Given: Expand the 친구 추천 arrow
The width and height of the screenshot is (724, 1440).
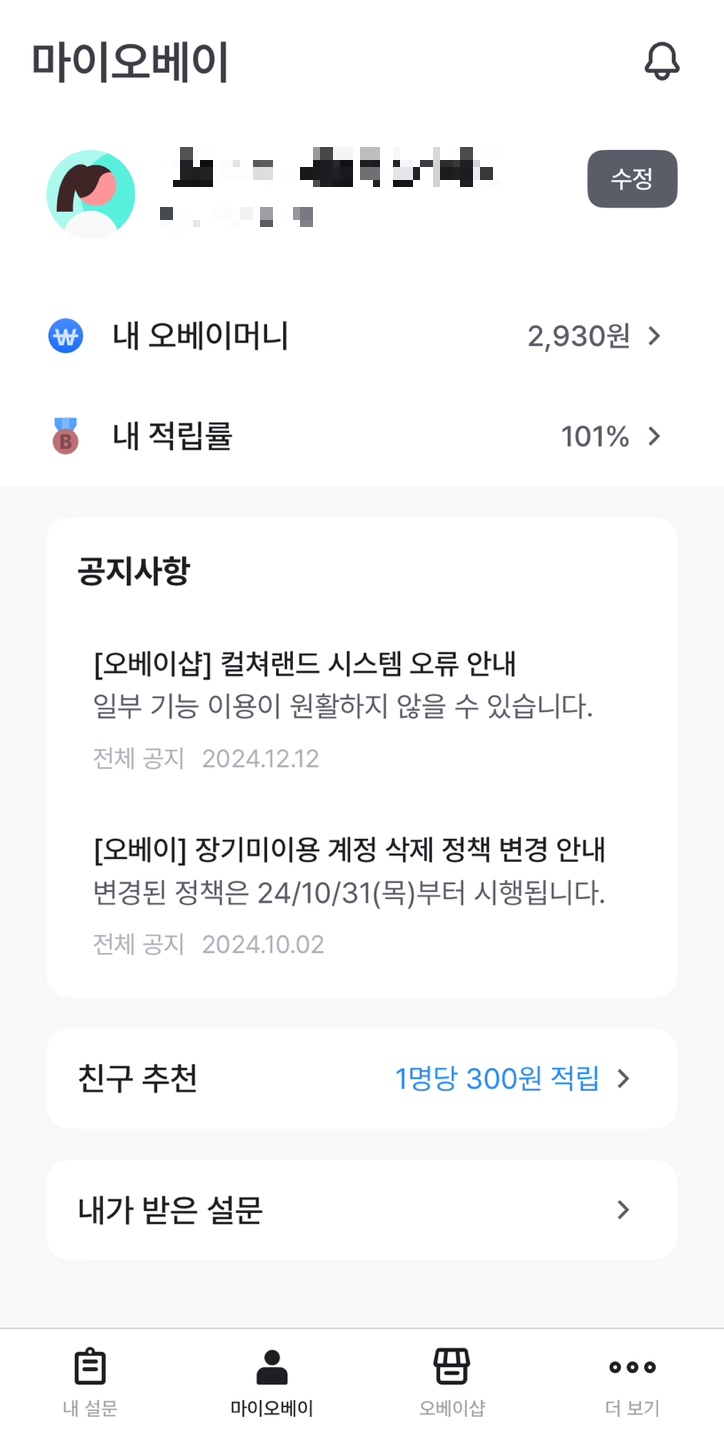Looking at the screenshot, I should click(x=623, y=1078).
